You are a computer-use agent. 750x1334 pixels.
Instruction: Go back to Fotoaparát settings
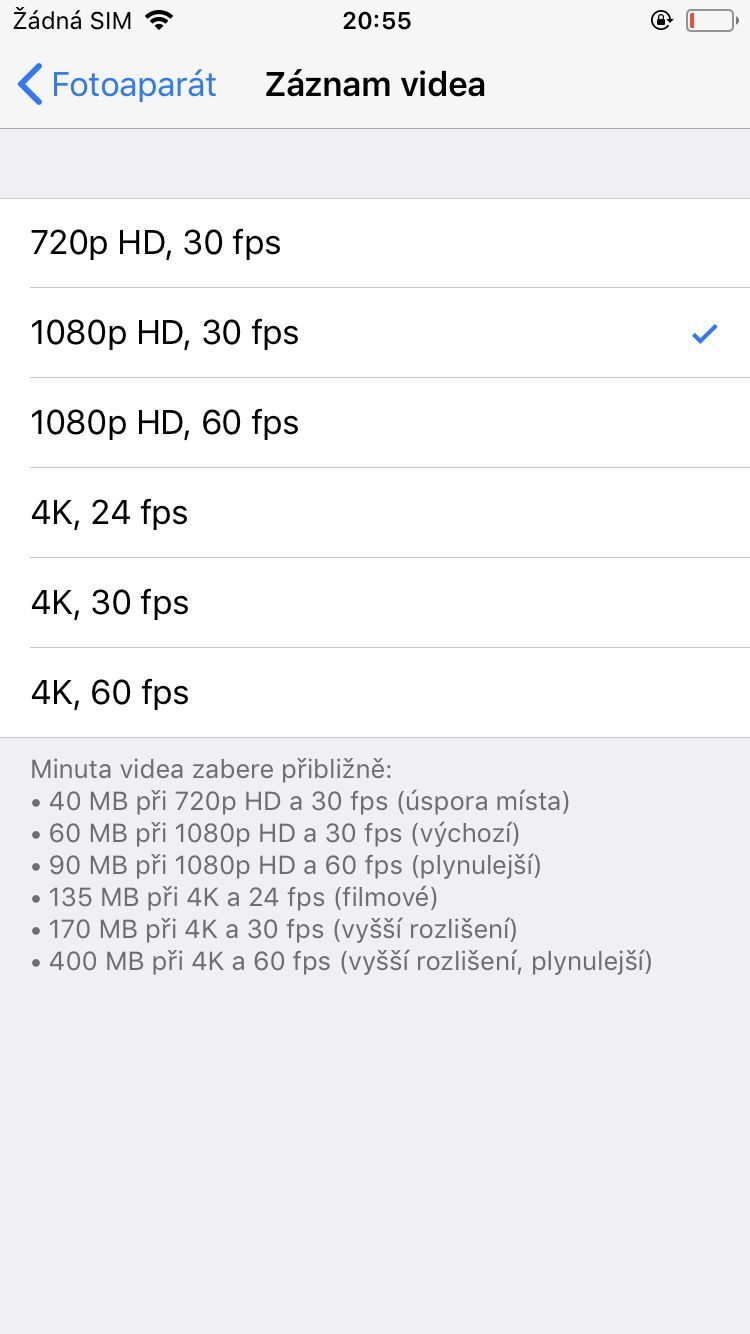(x=118, y=85)
